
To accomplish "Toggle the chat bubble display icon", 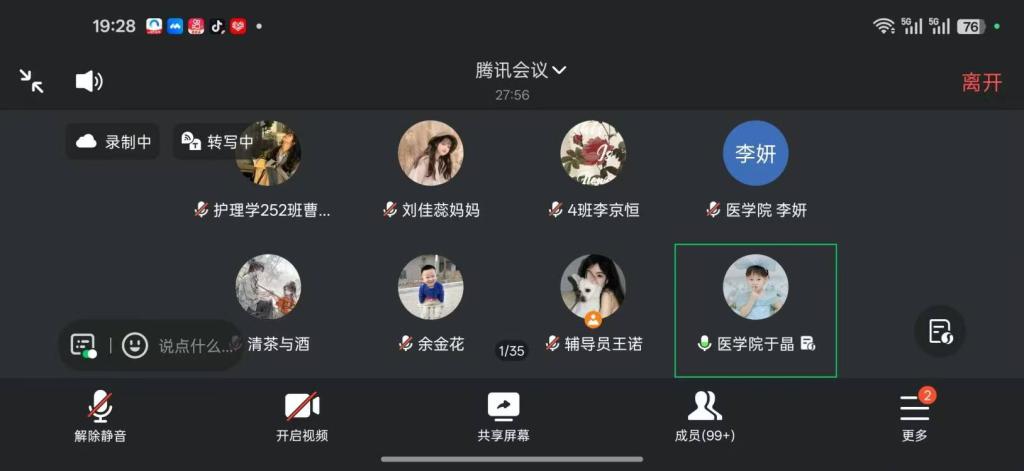I will (x=84, y=346).
